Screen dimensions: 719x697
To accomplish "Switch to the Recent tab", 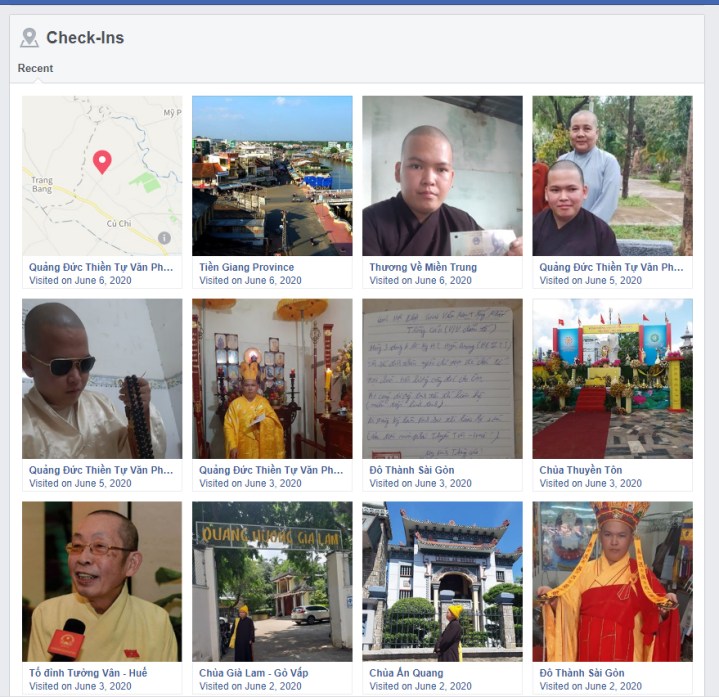I will point(35,68).
